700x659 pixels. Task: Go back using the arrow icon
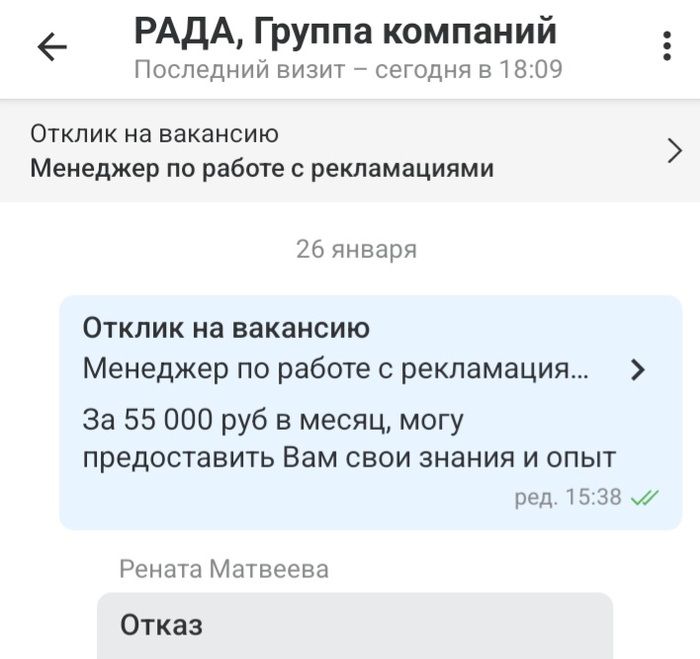pos(51,47)
